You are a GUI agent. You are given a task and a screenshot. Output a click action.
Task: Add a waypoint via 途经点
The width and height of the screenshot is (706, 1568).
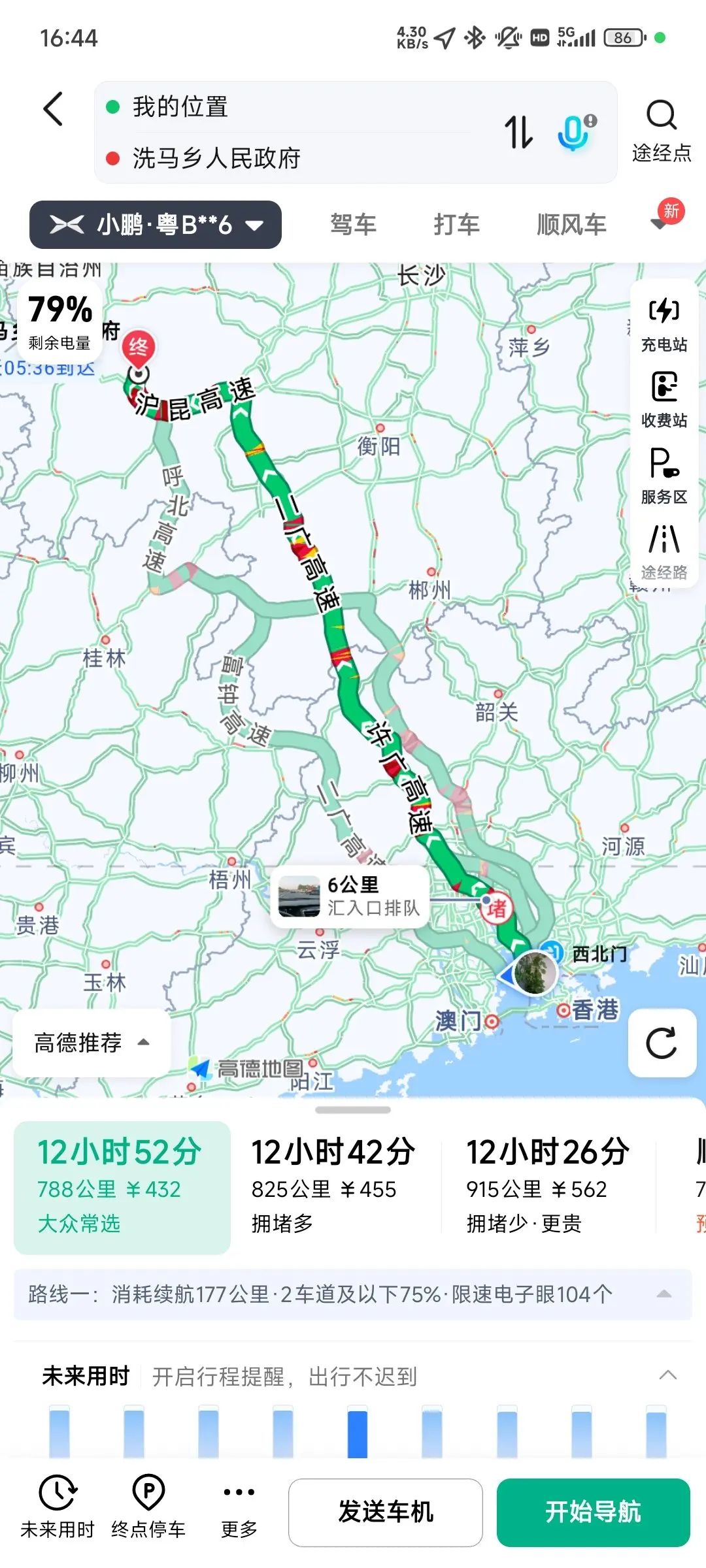[662, 131]
